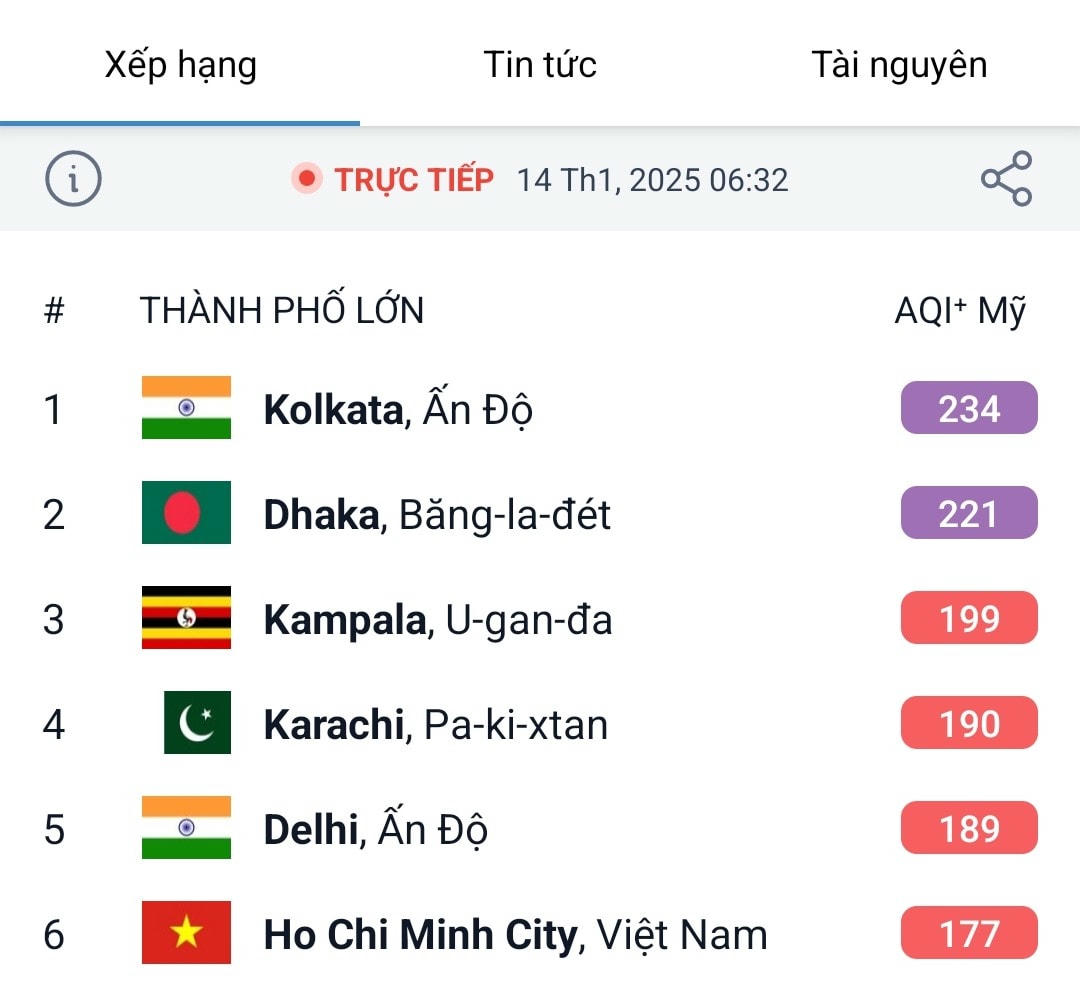This screenshot has width=1080, height=996.
Task: View Kampala, U-gan-đa air quality
Action: (438, 620)
